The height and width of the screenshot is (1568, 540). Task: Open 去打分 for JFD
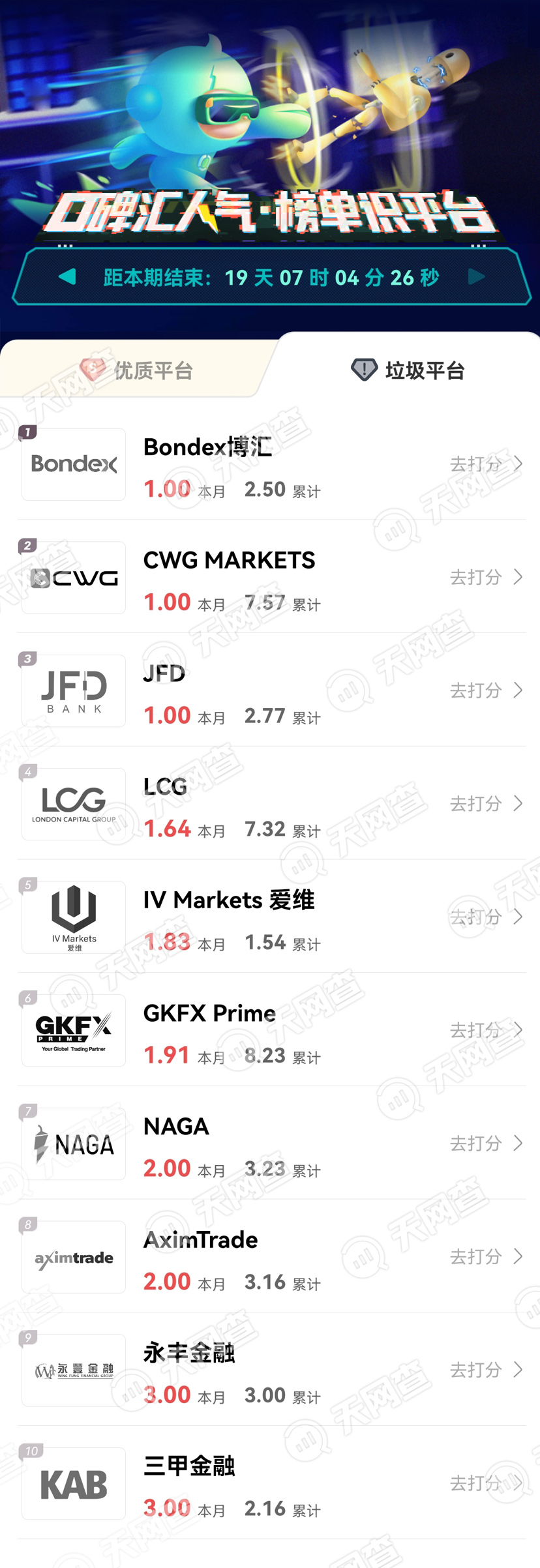[x=486, y=690]
